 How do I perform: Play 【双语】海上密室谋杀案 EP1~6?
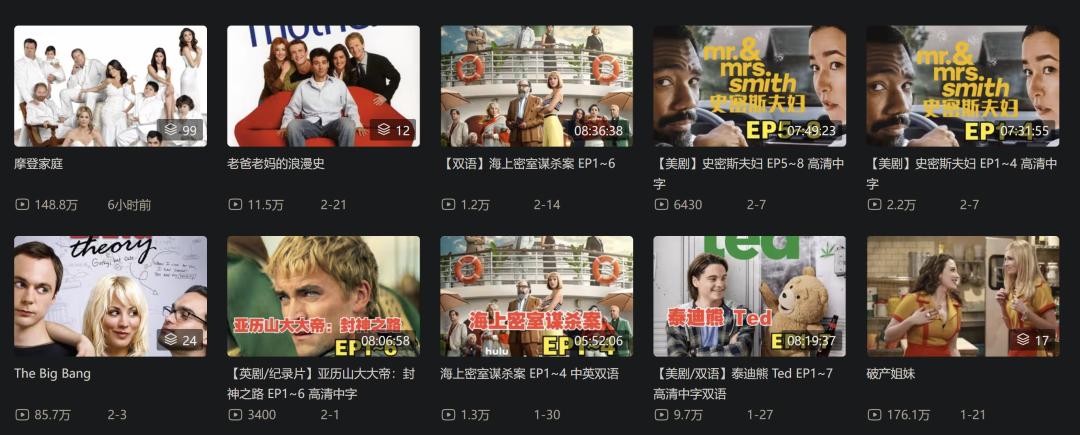[536, 86]
